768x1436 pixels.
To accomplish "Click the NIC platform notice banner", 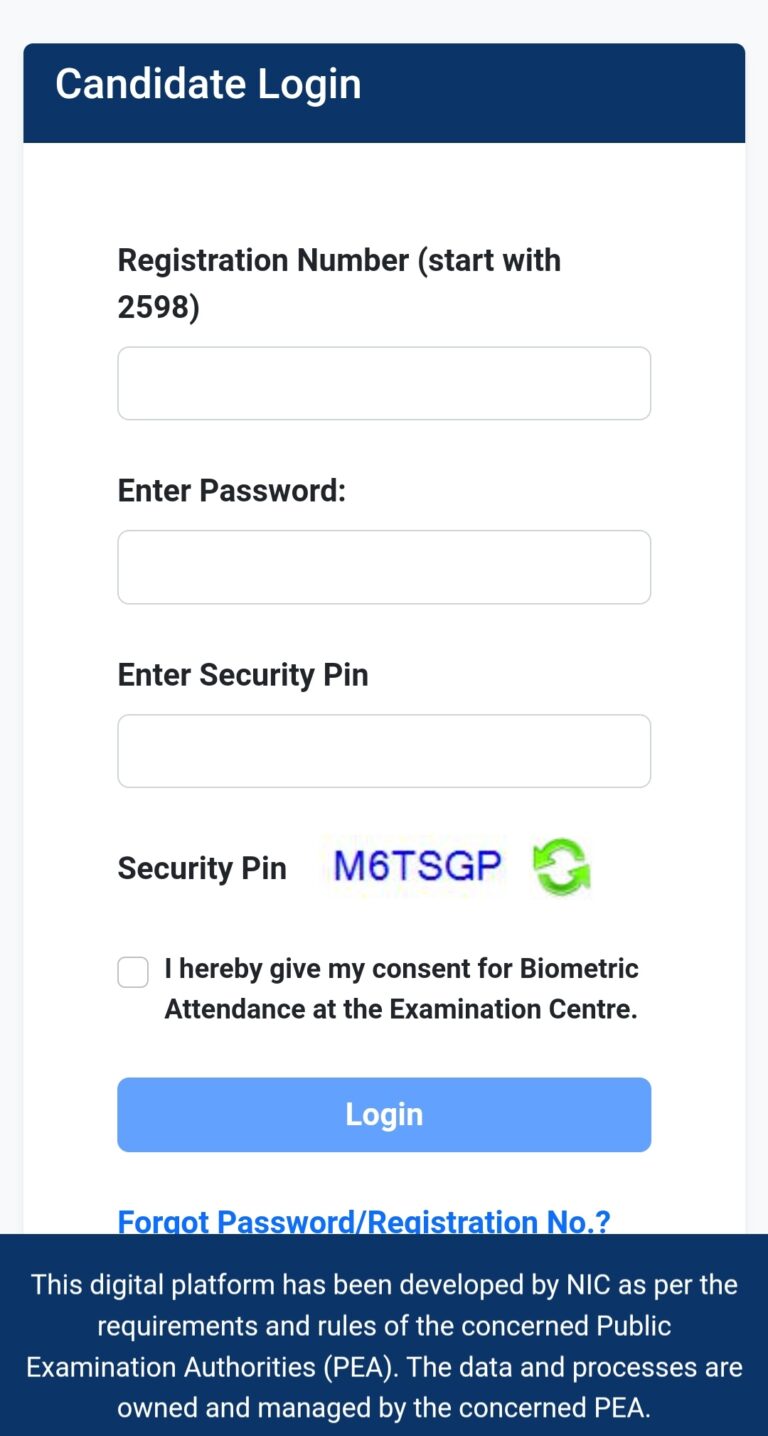I will point(384,1345).
